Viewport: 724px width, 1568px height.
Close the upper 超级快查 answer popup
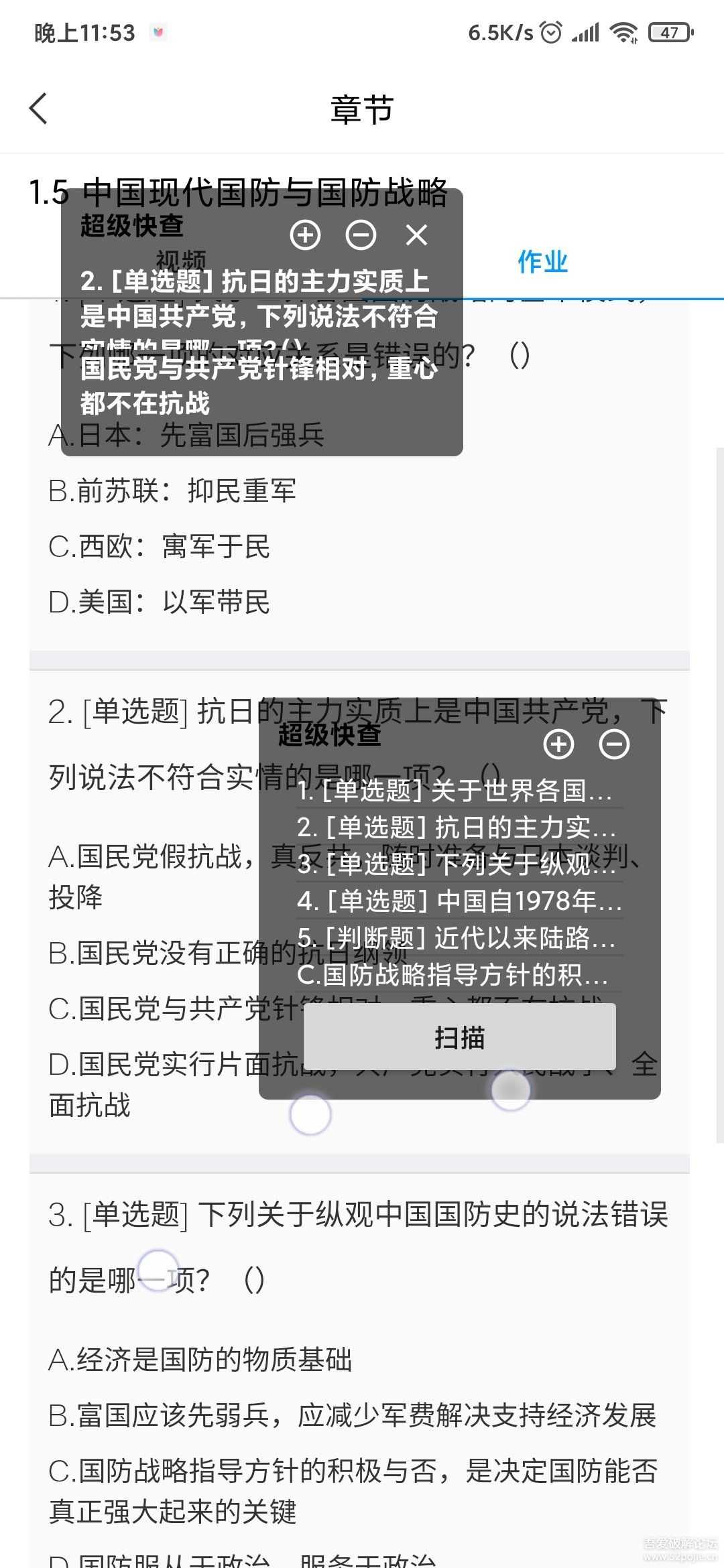point(416,235)
